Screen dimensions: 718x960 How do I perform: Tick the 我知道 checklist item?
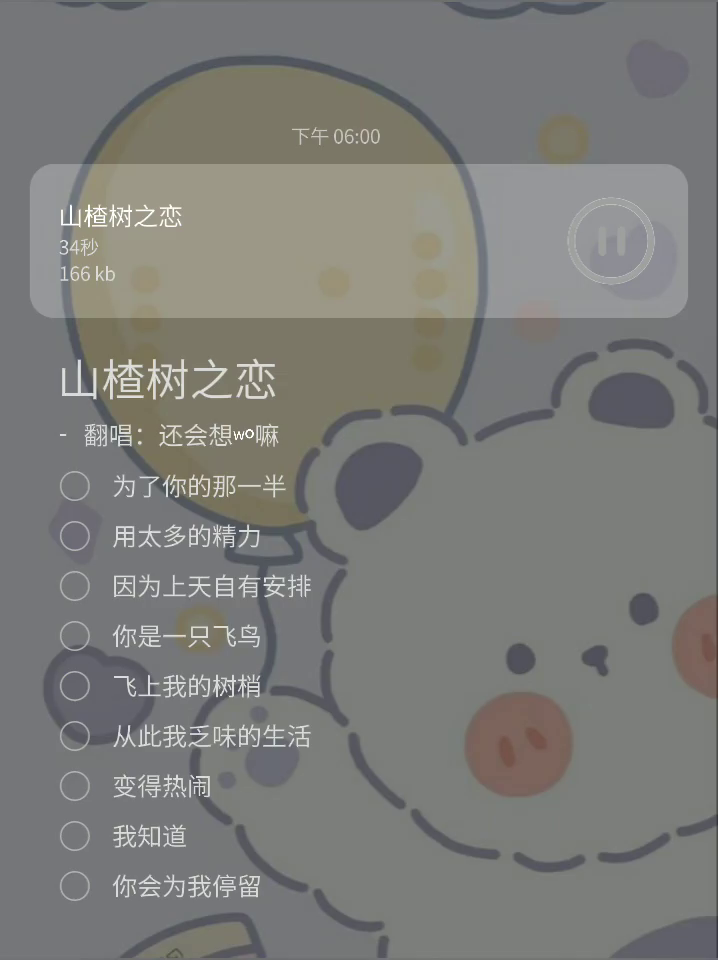click(x=75, y=836)
